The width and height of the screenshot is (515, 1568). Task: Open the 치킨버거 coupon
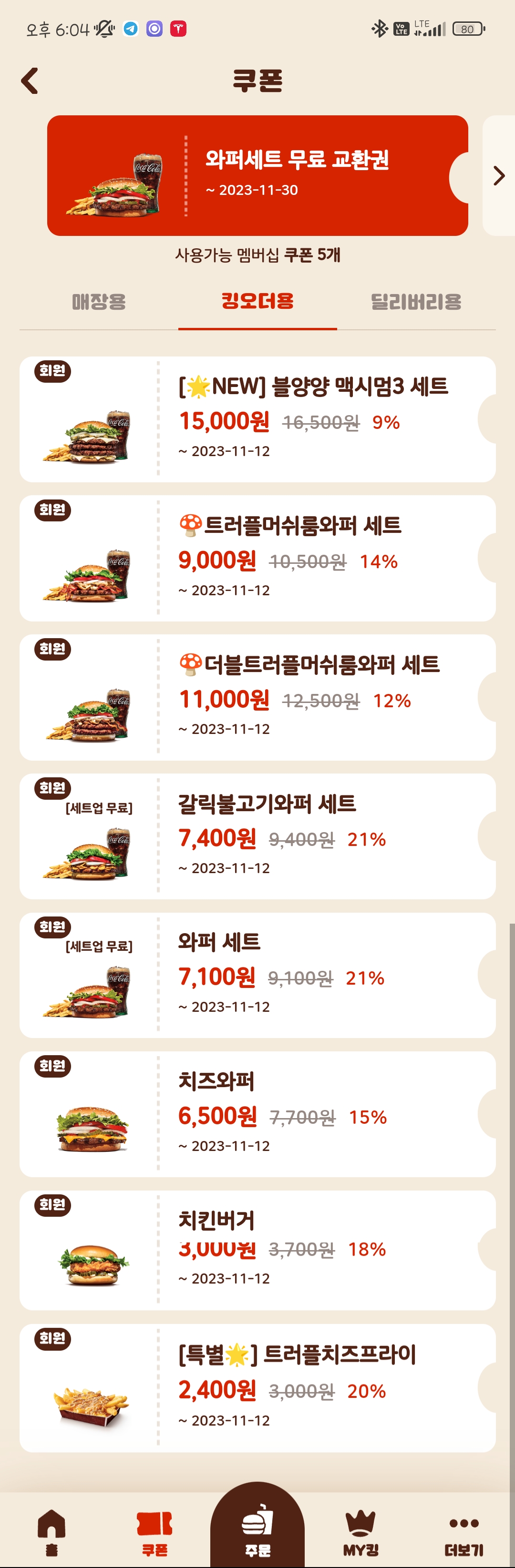(x=257, y=1250)
